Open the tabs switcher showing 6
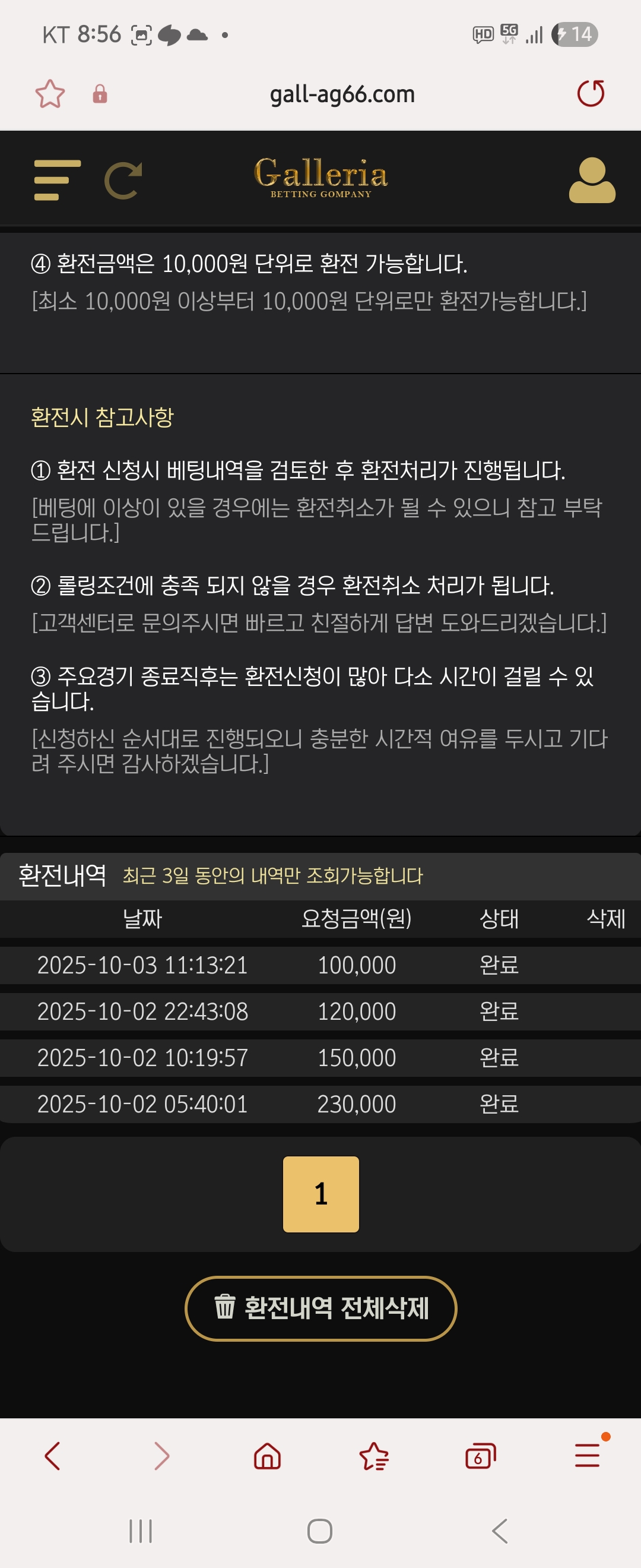The image size is (641, 1568). tap(480, 1456)
